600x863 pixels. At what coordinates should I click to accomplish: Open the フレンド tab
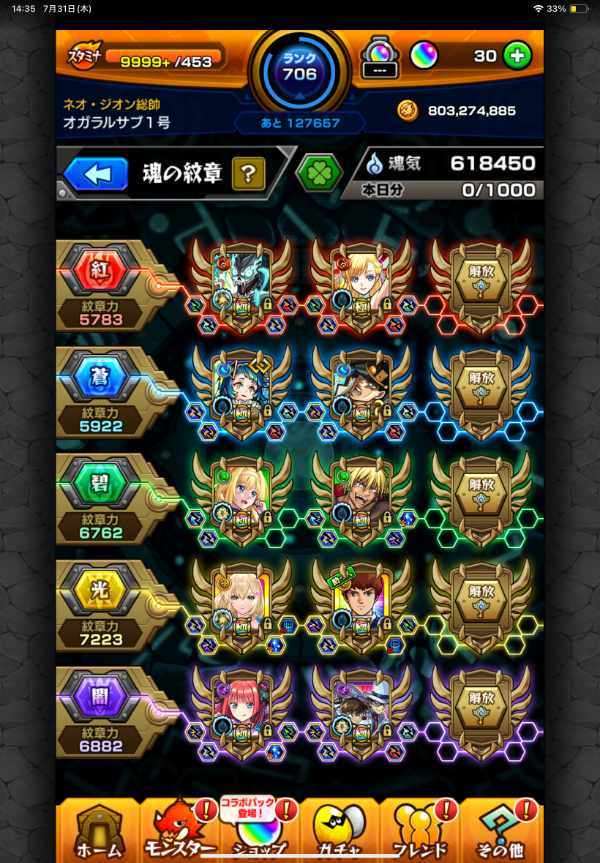(420, 831)
